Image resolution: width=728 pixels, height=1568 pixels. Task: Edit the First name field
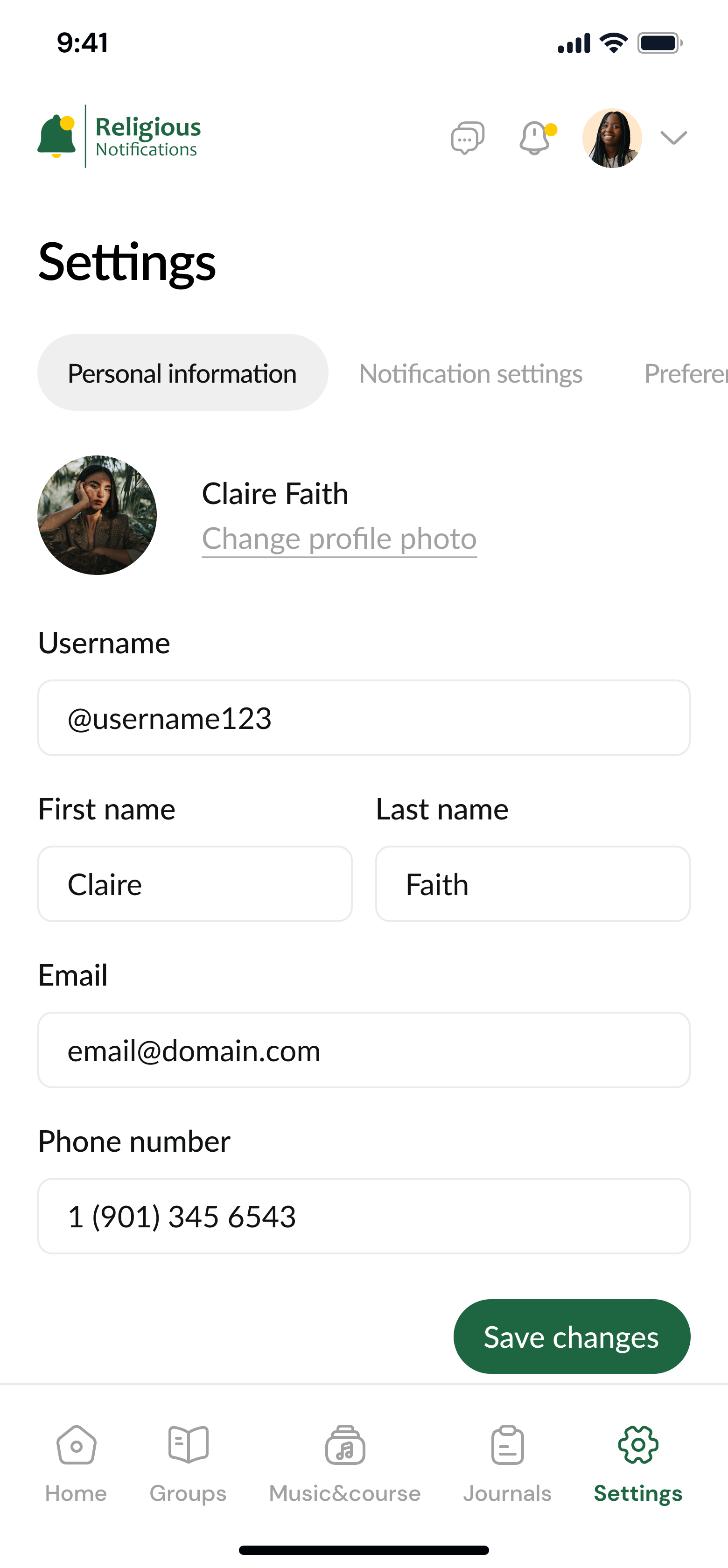point(195,884)
